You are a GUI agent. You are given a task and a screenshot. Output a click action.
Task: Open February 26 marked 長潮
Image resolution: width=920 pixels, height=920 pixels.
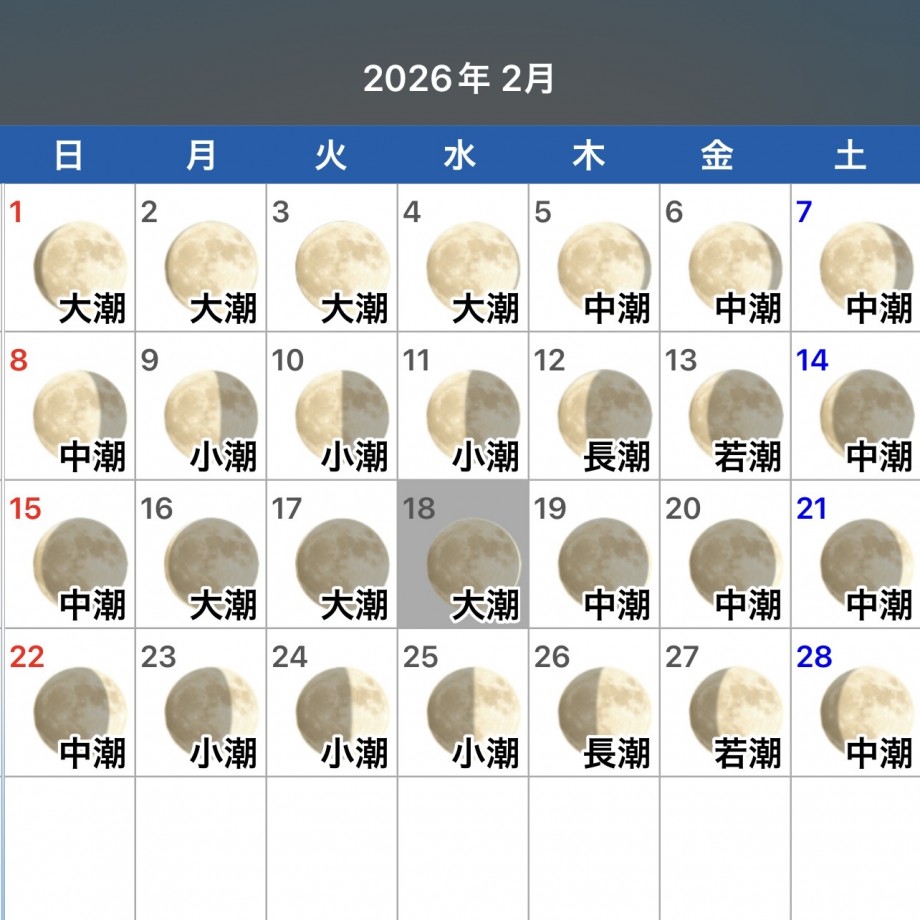[x=594, y=703]
